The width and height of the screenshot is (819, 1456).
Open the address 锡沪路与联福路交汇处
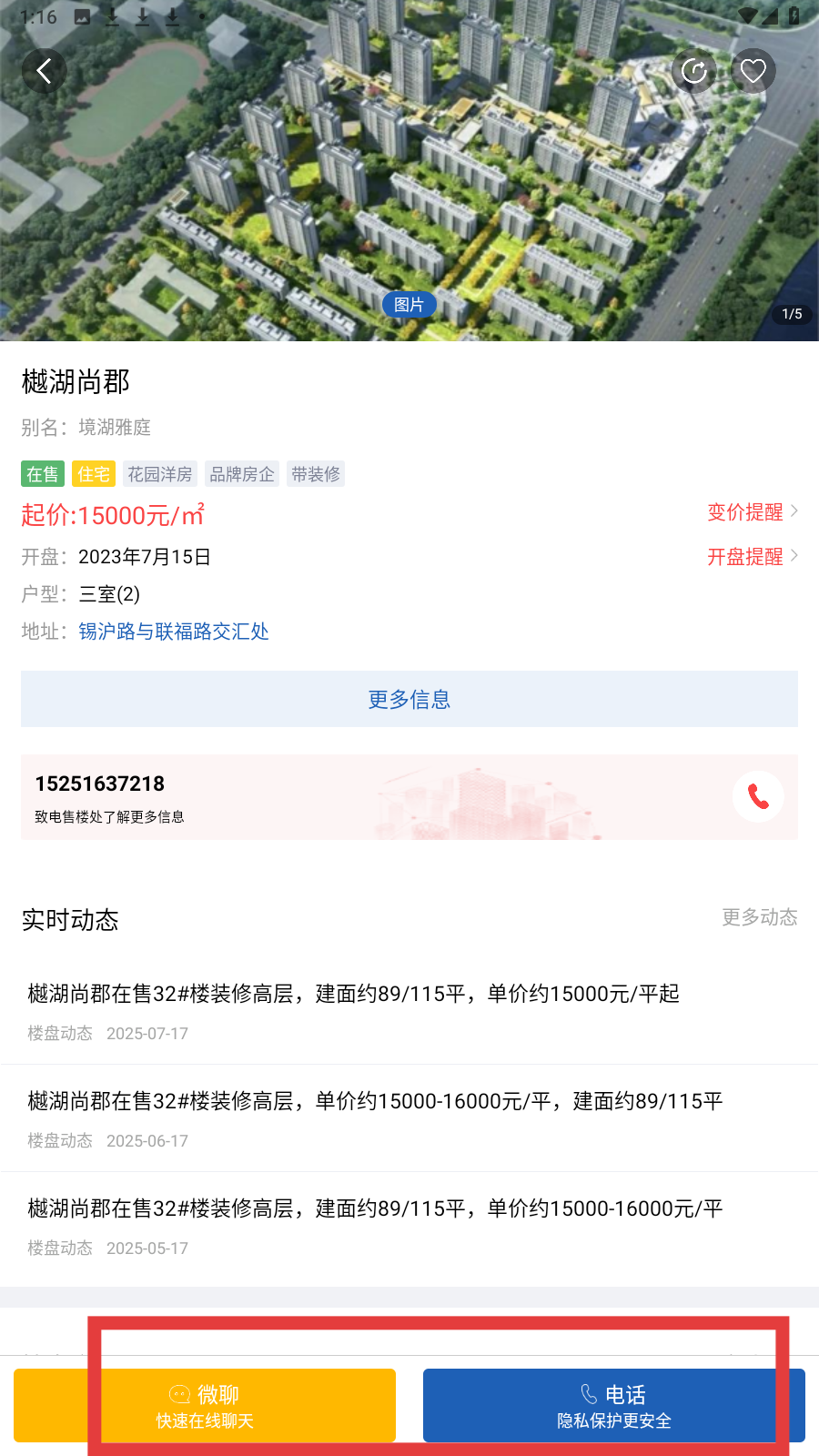click(174, 632)
